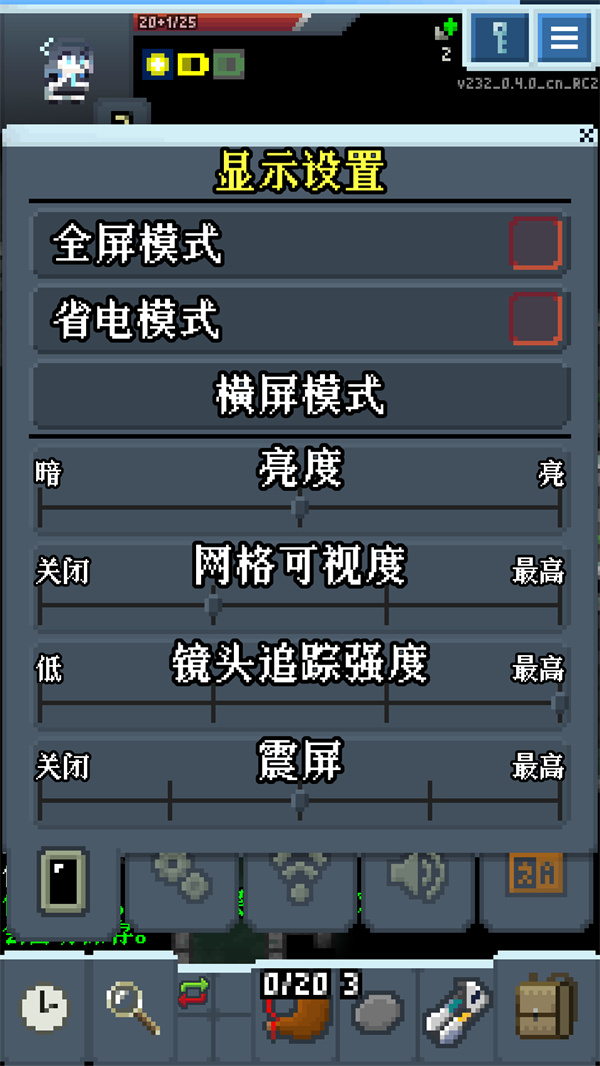Viewport: 600px width, 1066px height.
Task: Open the key journal button
Action: (x=501, y=39)
